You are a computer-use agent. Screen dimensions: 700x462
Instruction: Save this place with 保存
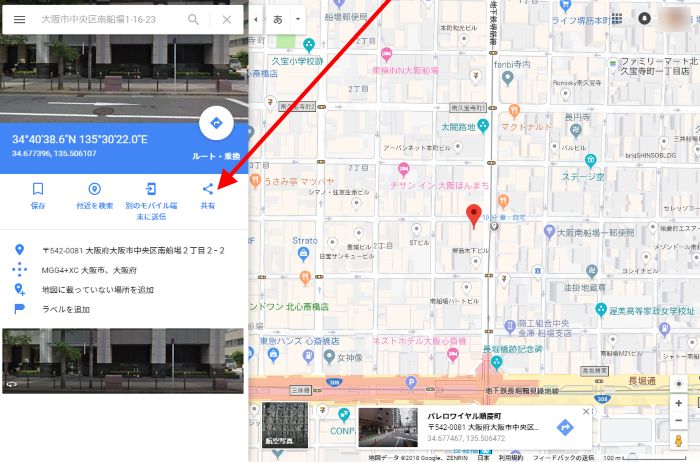[x=38, y=194]
